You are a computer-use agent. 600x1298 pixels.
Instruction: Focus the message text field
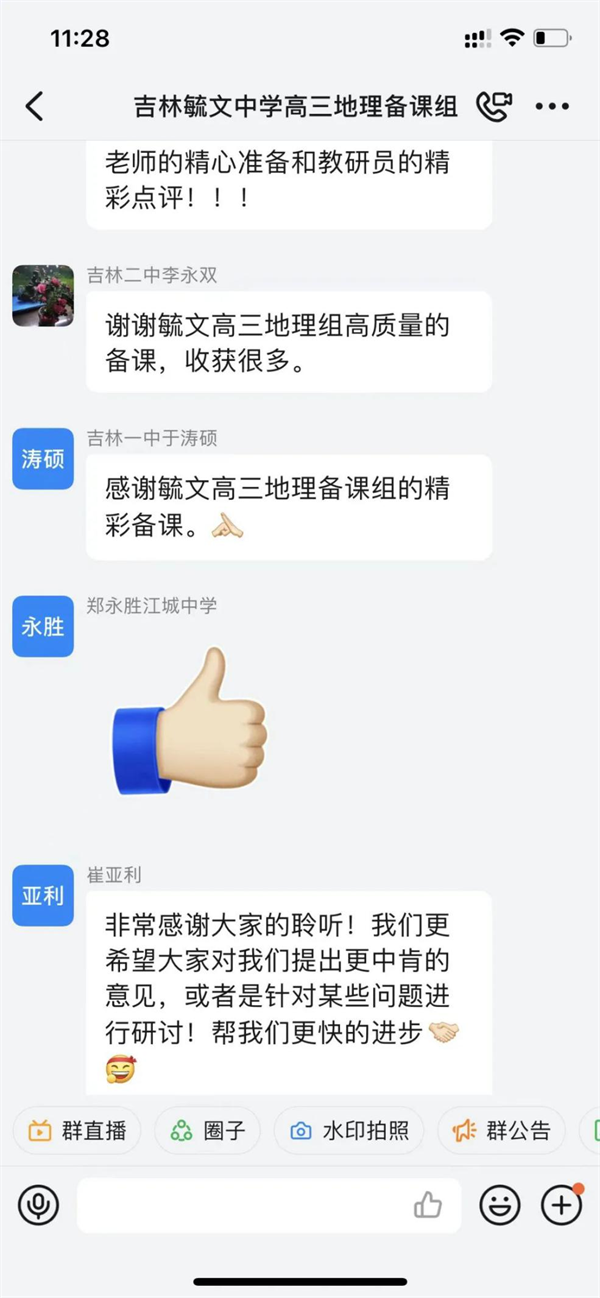point(240,1205)
